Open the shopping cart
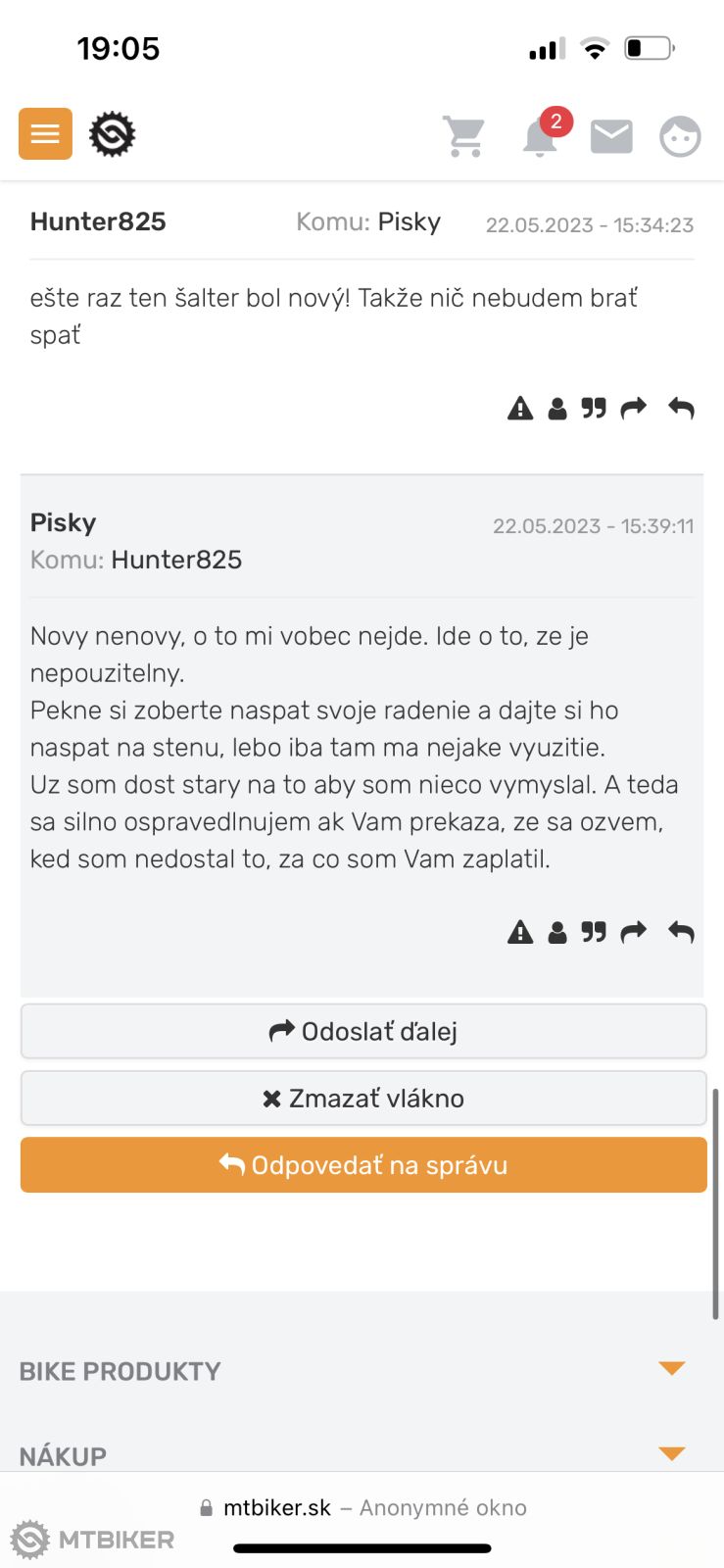Screen dimensions: 724x1568 tap(464, 136)
